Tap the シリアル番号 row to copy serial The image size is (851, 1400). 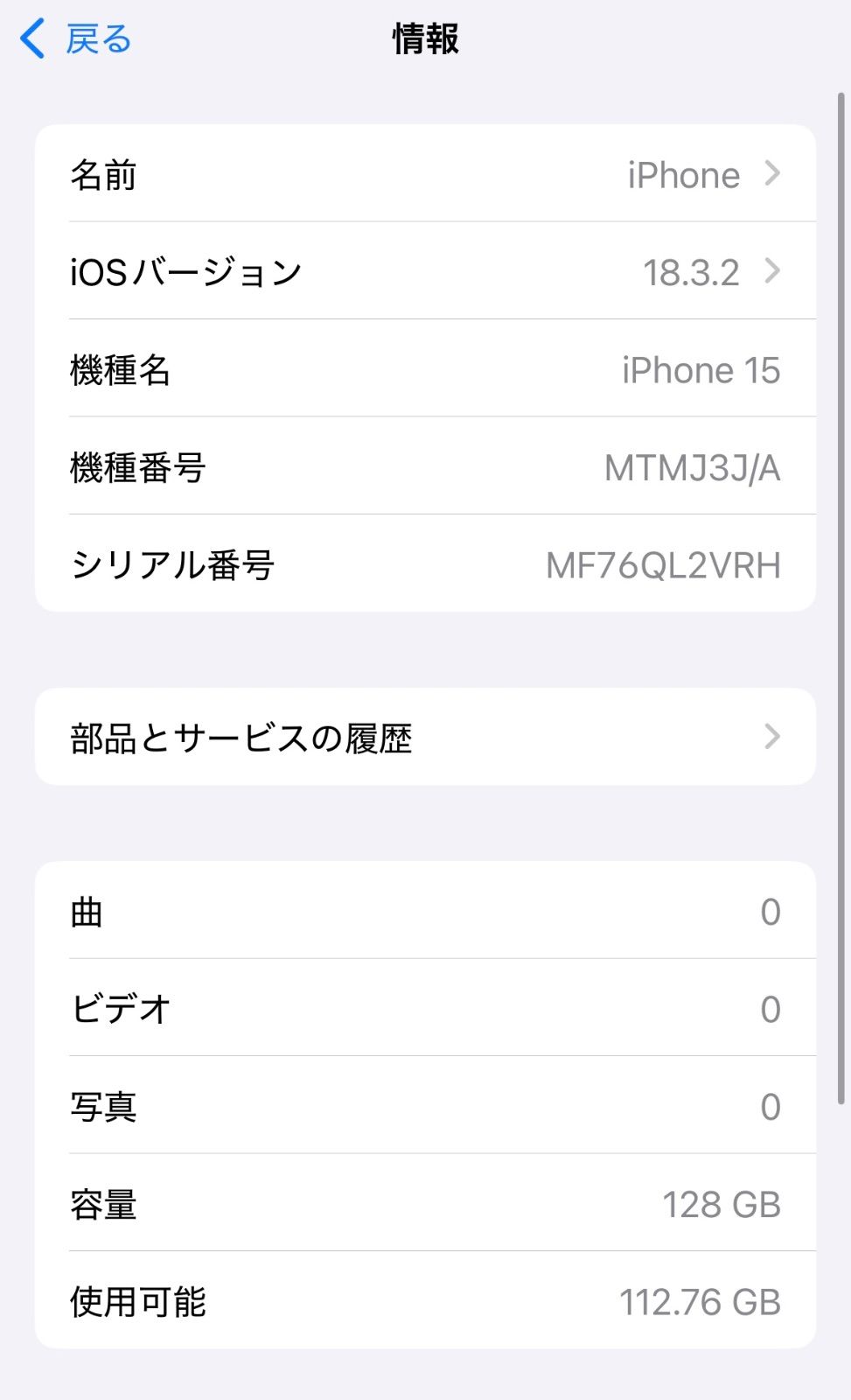[x=425, y=564]
